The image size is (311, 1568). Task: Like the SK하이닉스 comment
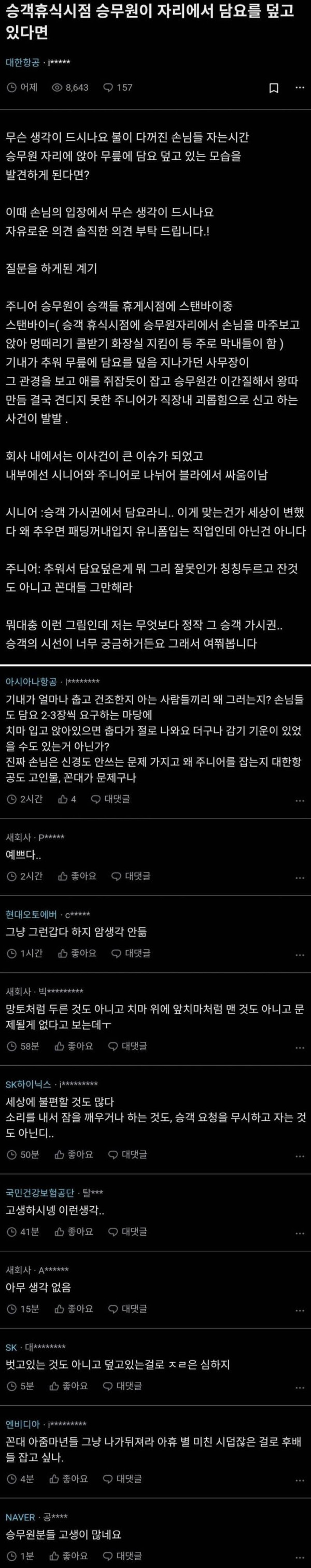pos(74,1154)
